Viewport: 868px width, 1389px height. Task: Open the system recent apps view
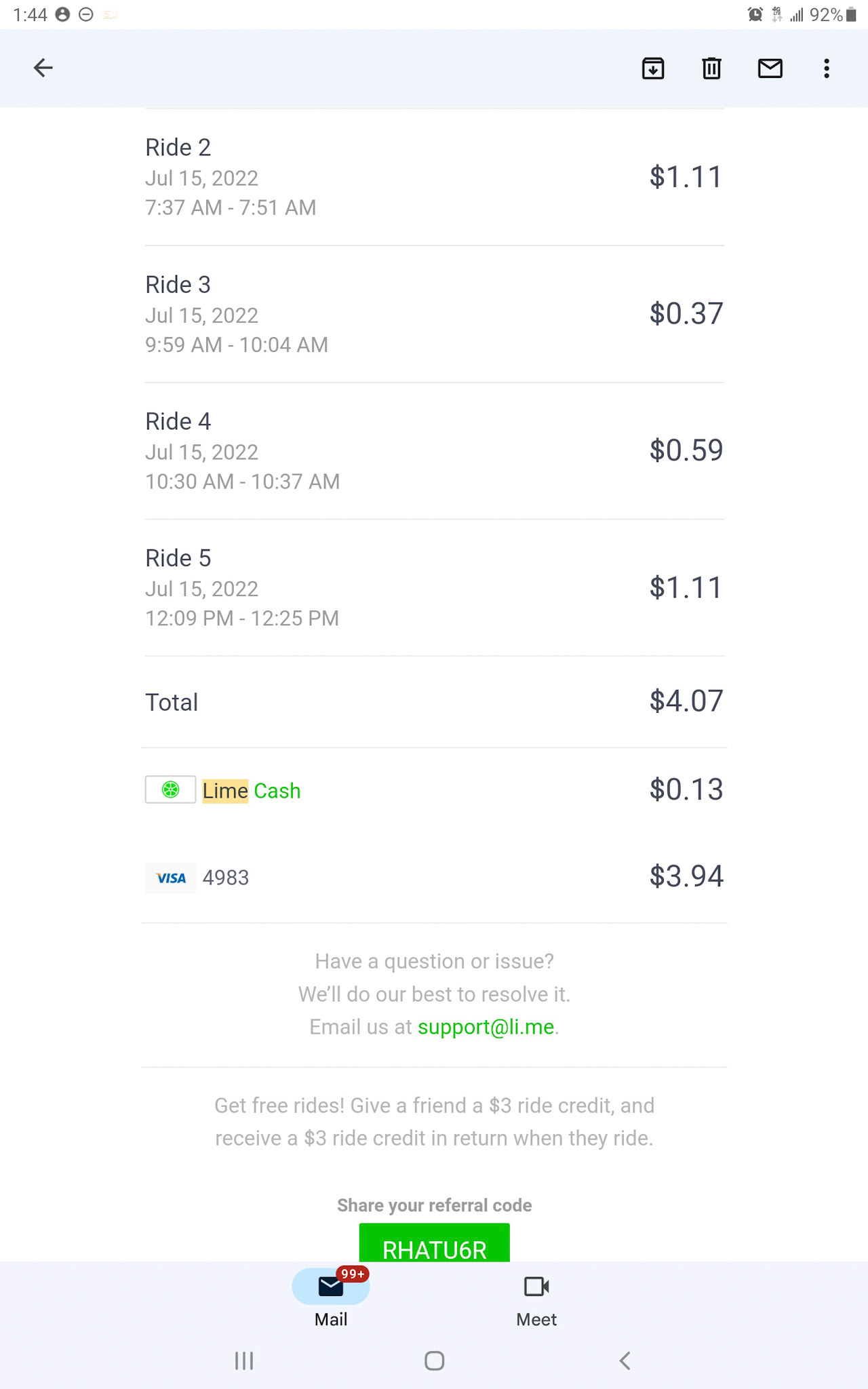244,1361
